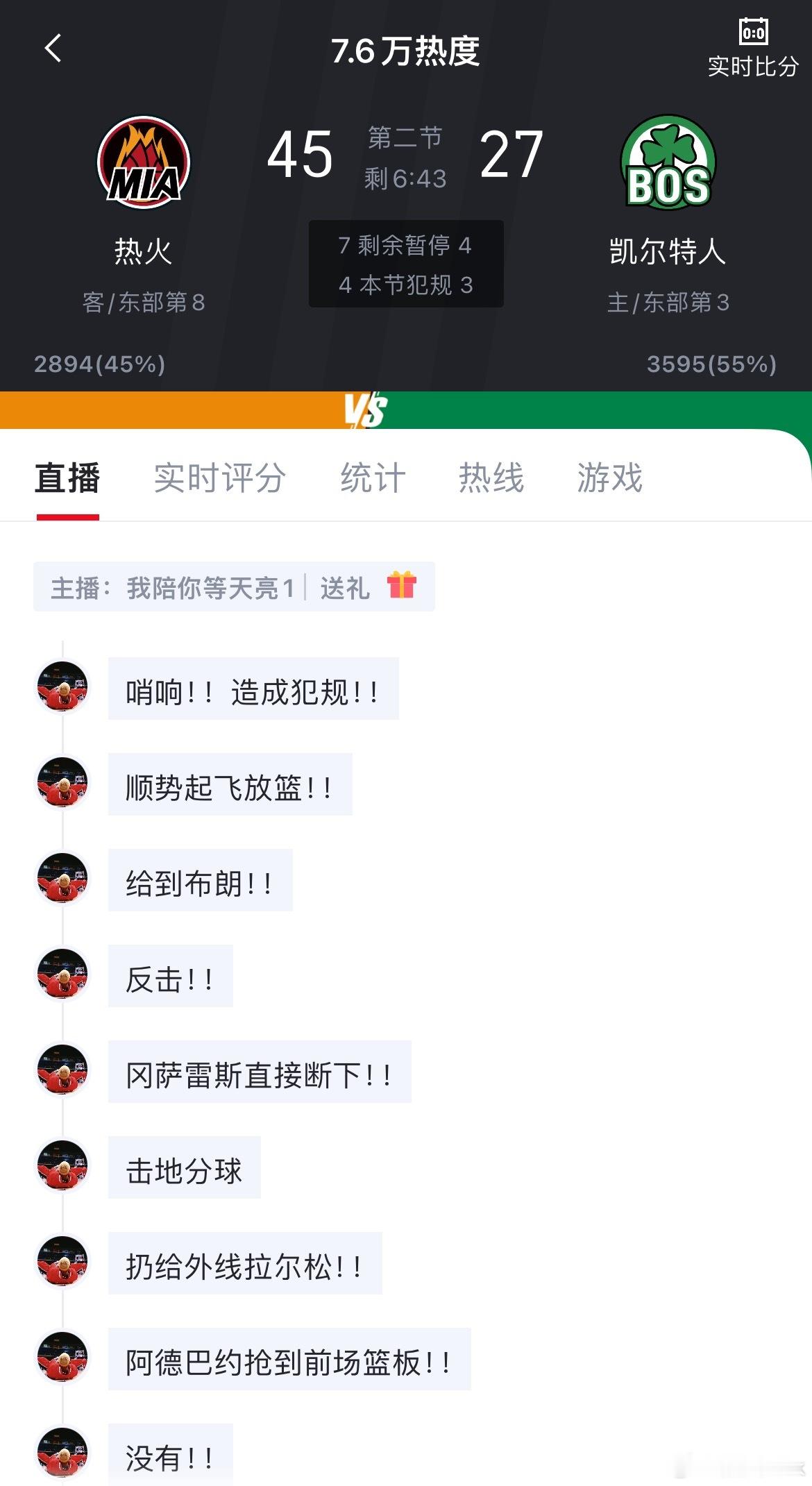
Task: Tap the 击地分球 chat message bubble
Action: click(183, 1170)
